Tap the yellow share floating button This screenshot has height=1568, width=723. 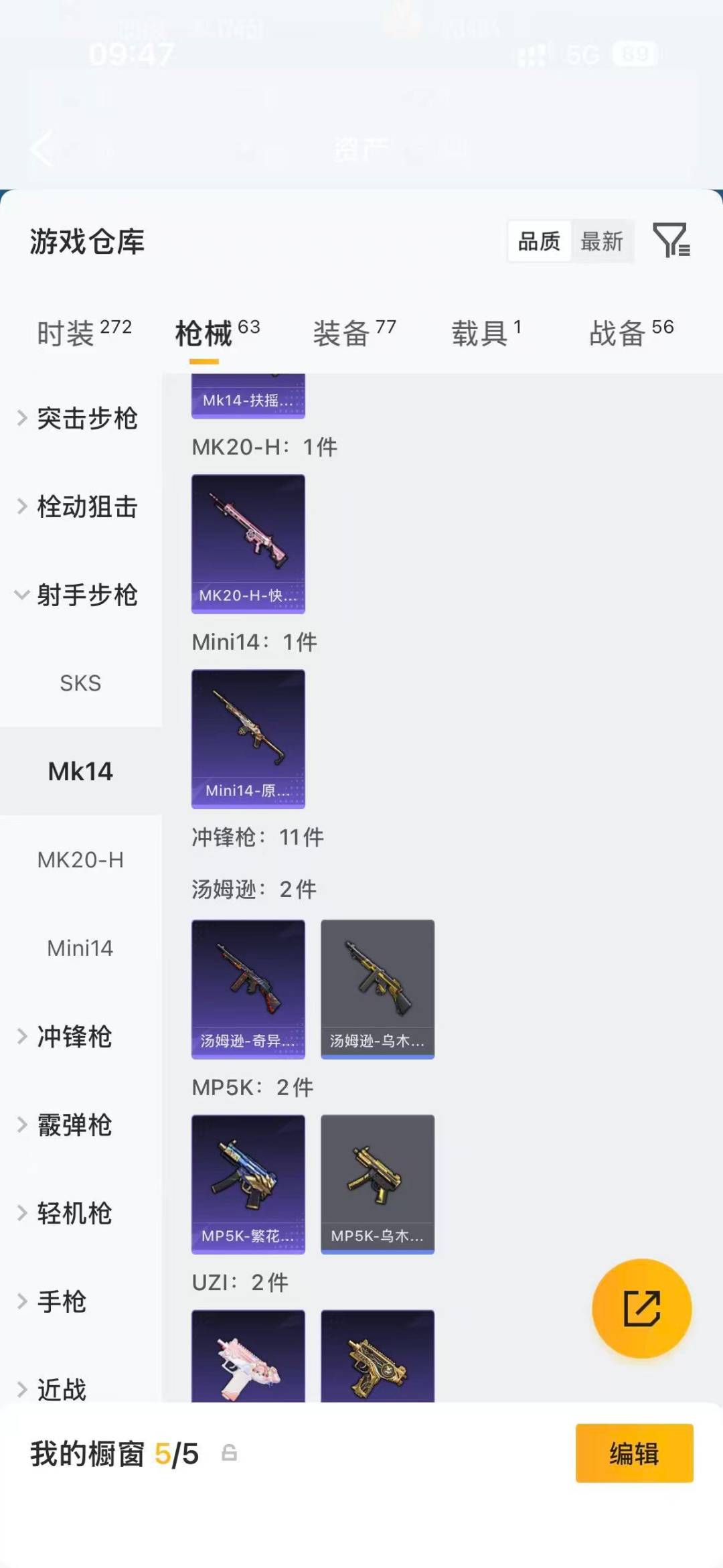pos(641,1308)
